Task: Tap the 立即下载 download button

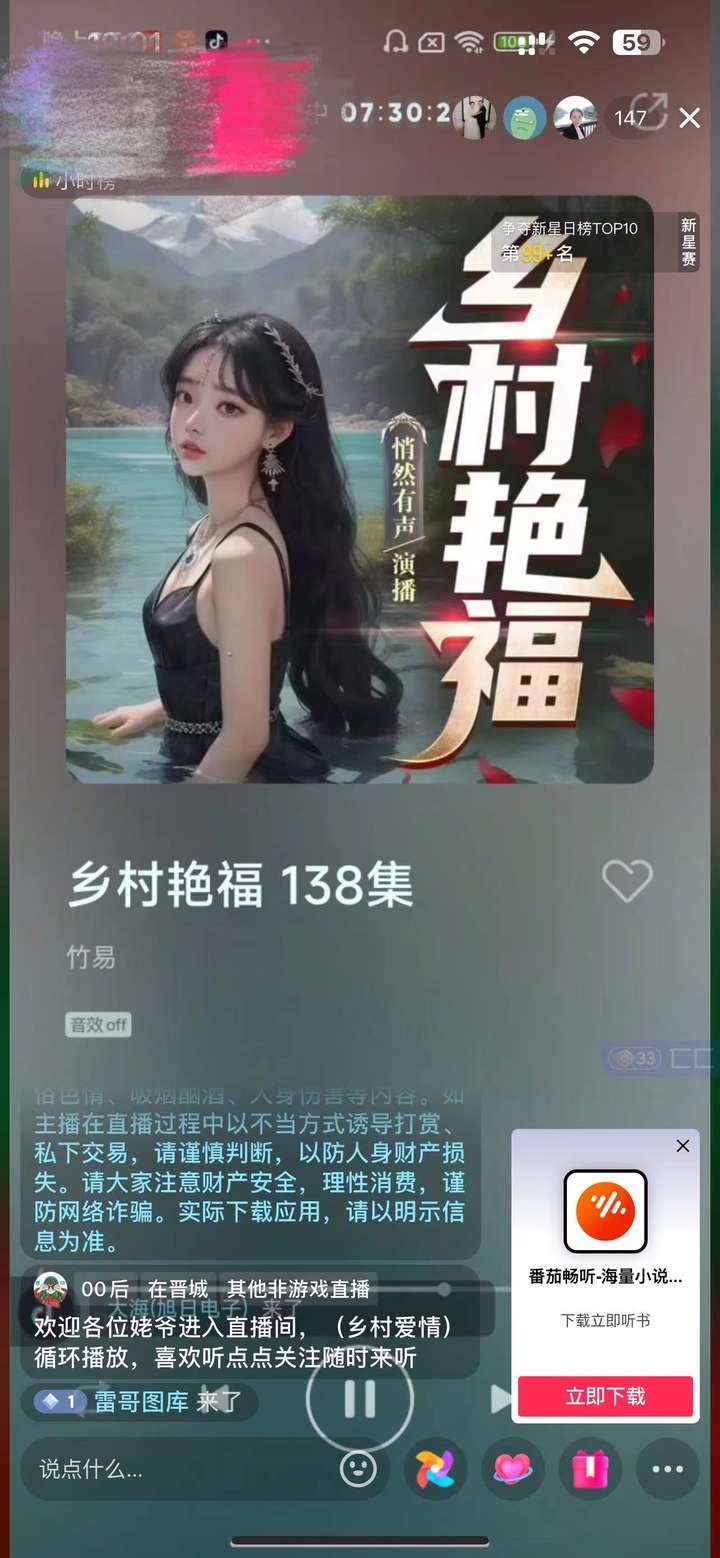Action: [x=604, y=1397]
